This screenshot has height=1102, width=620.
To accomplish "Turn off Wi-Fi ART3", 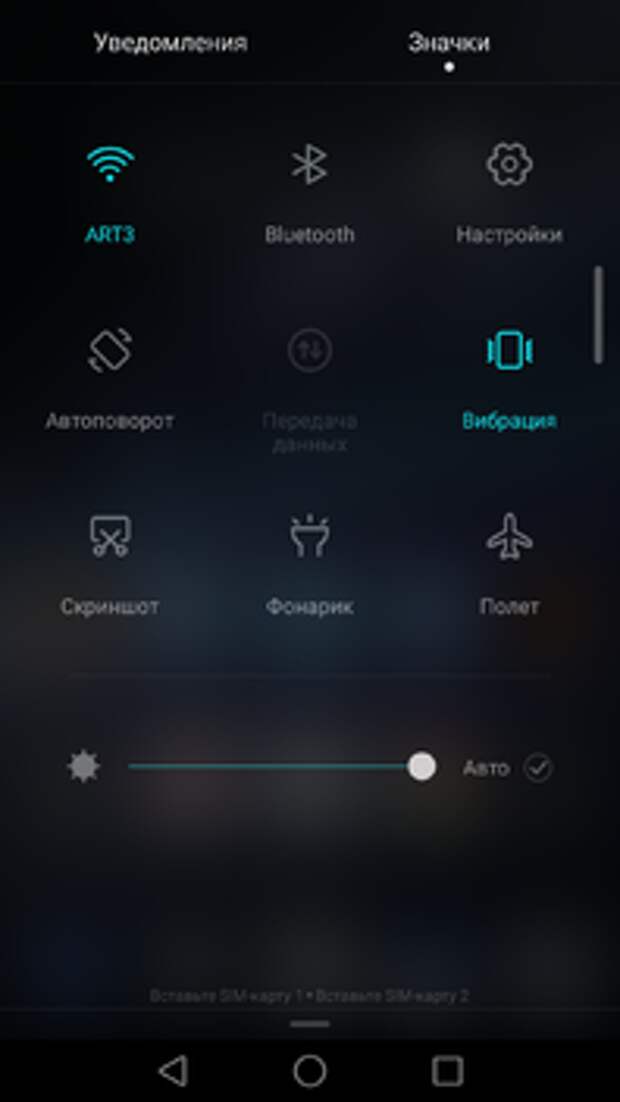I will 110,166.
